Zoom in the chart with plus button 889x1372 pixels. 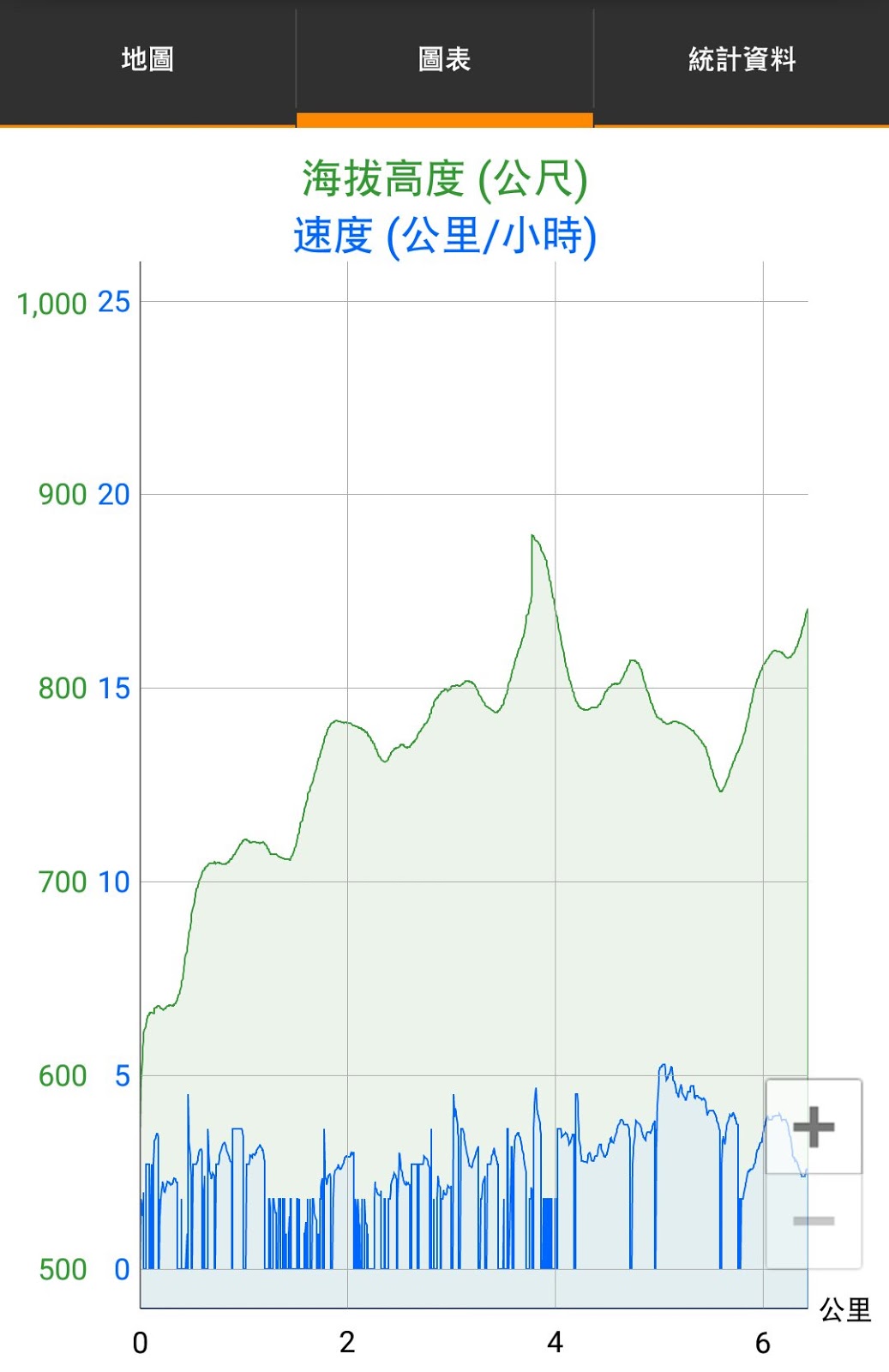[814, 1127]
